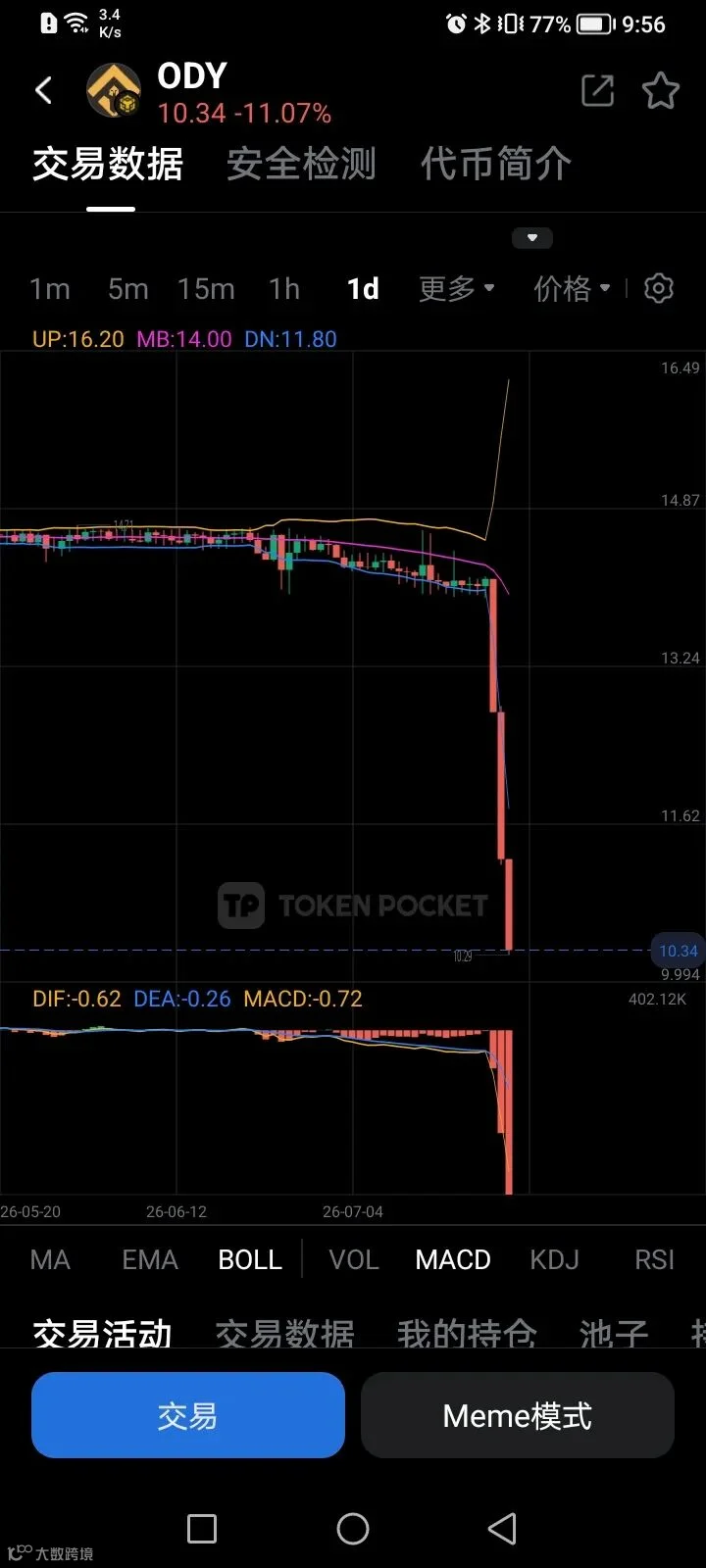This screenshot has width=706, height=1568.
Task: Open the 代币简介 tab
Action: click(x=495, y=164)
